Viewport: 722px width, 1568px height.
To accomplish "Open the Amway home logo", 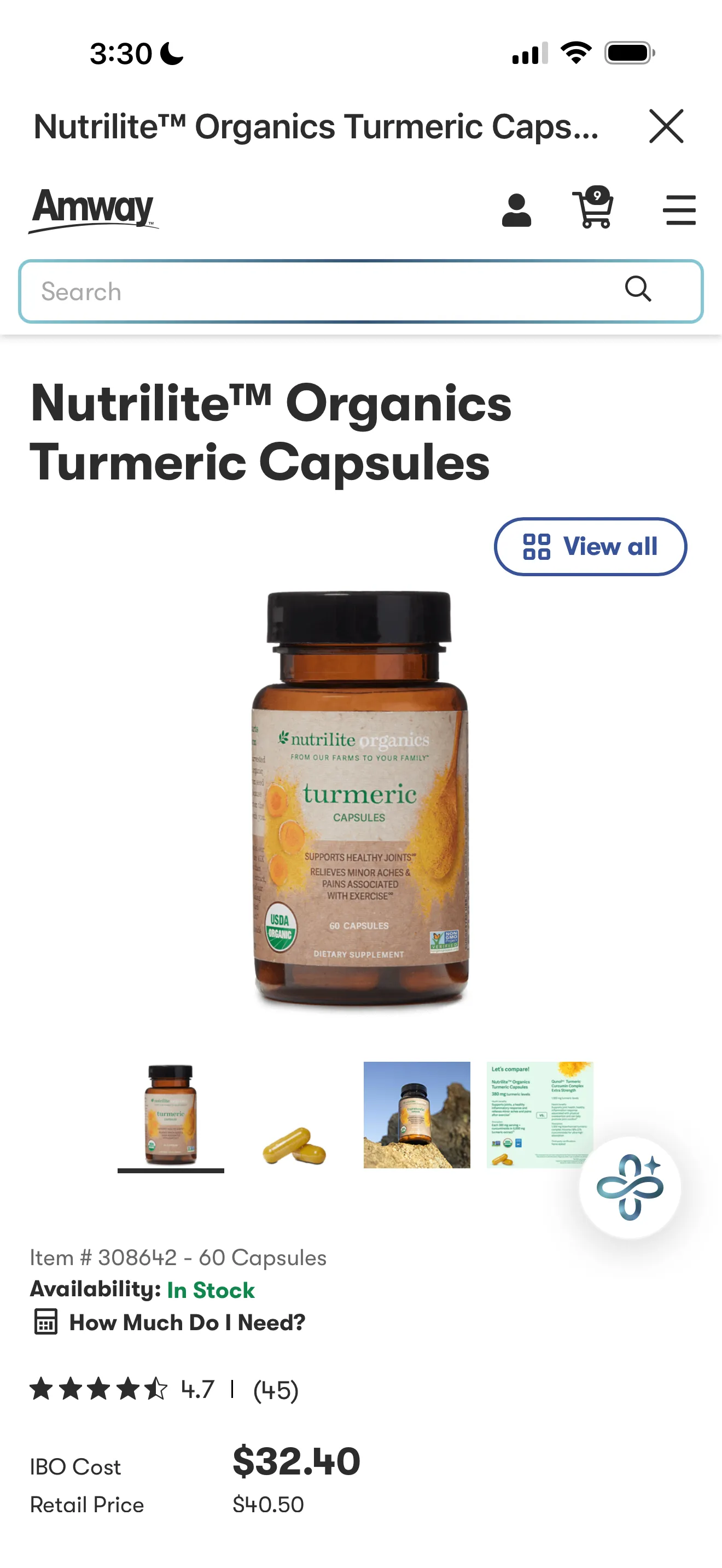I will click(x=93, y=210).
